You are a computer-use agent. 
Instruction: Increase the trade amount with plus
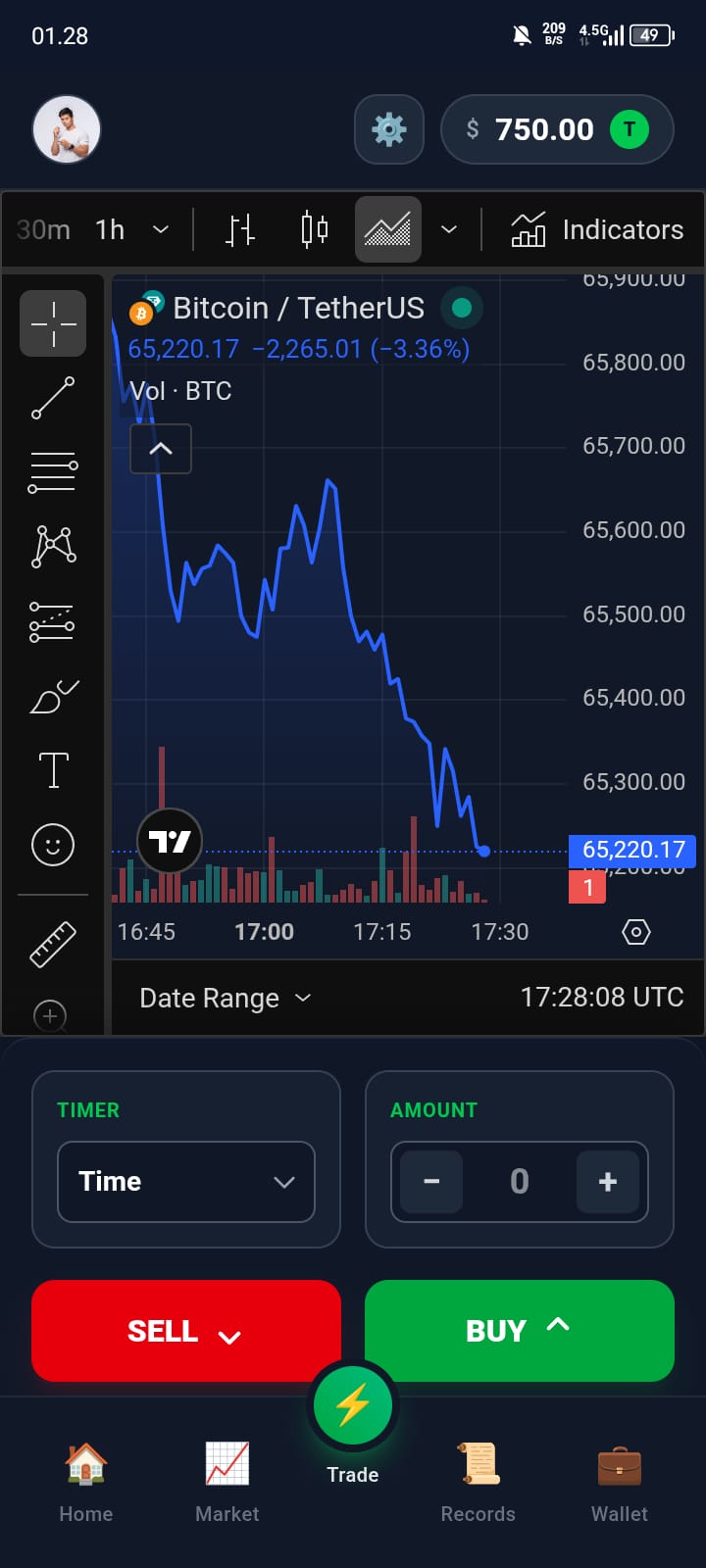coord(608,1182)
